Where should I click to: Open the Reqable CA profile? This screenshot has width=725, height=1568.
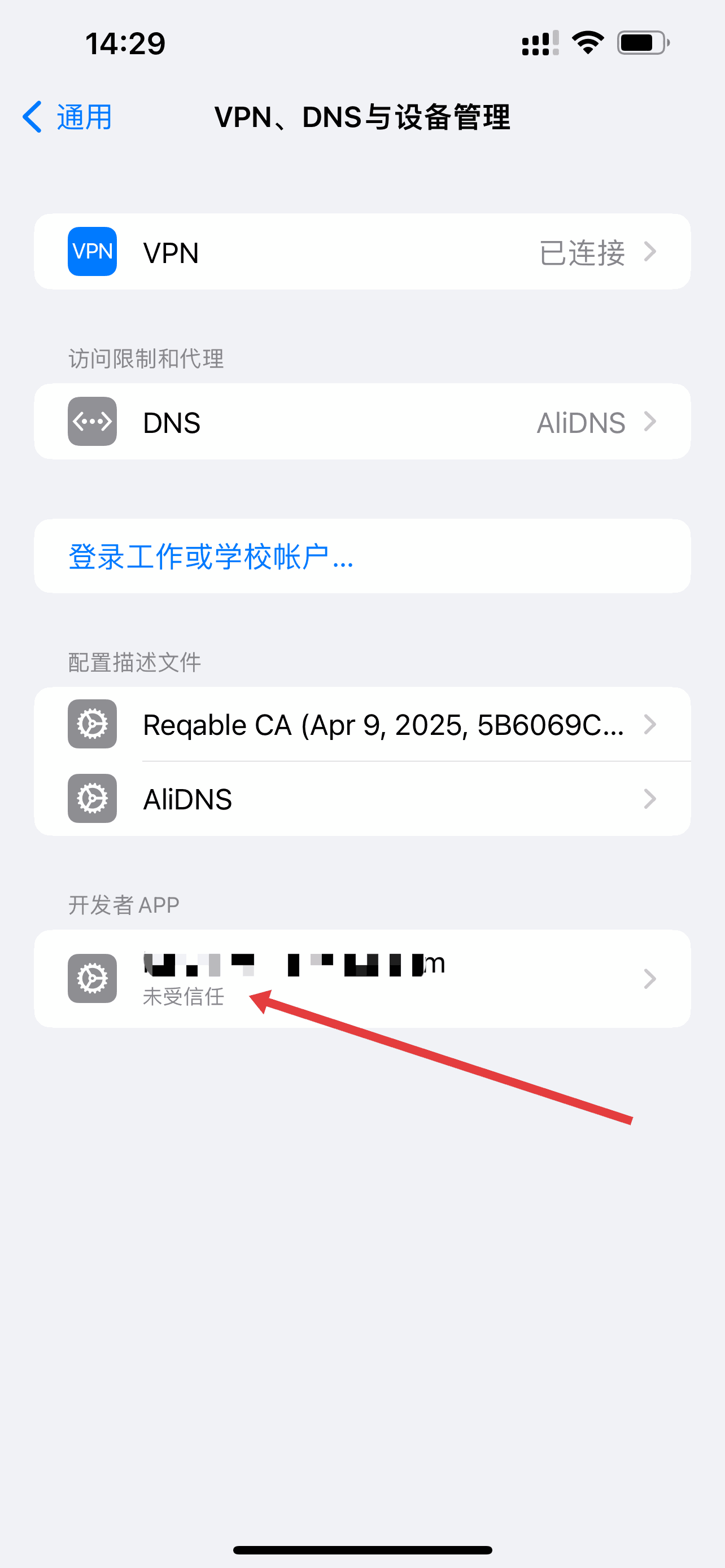(362, 724)
